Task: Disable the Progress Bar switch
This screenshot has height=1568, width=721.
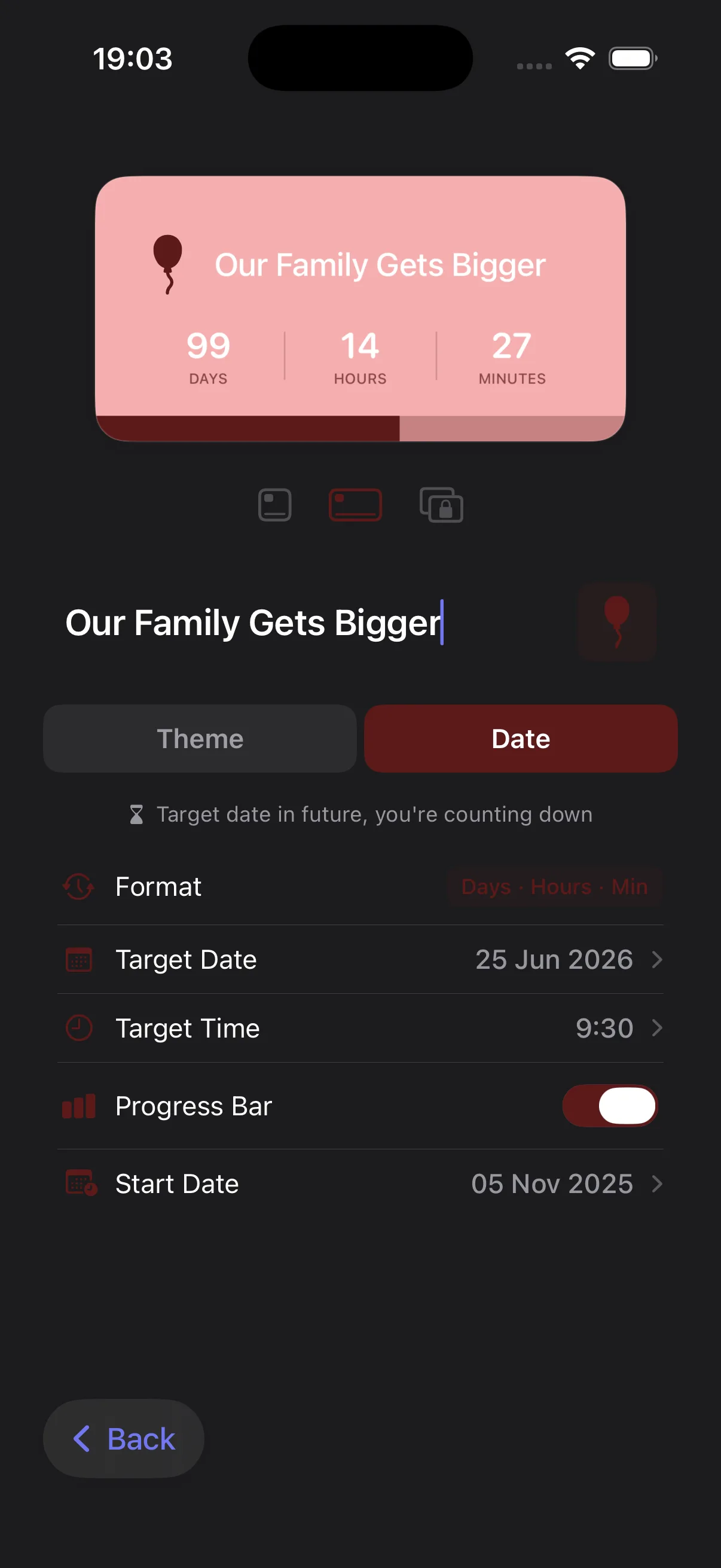Action: (x=609, y=1106)
